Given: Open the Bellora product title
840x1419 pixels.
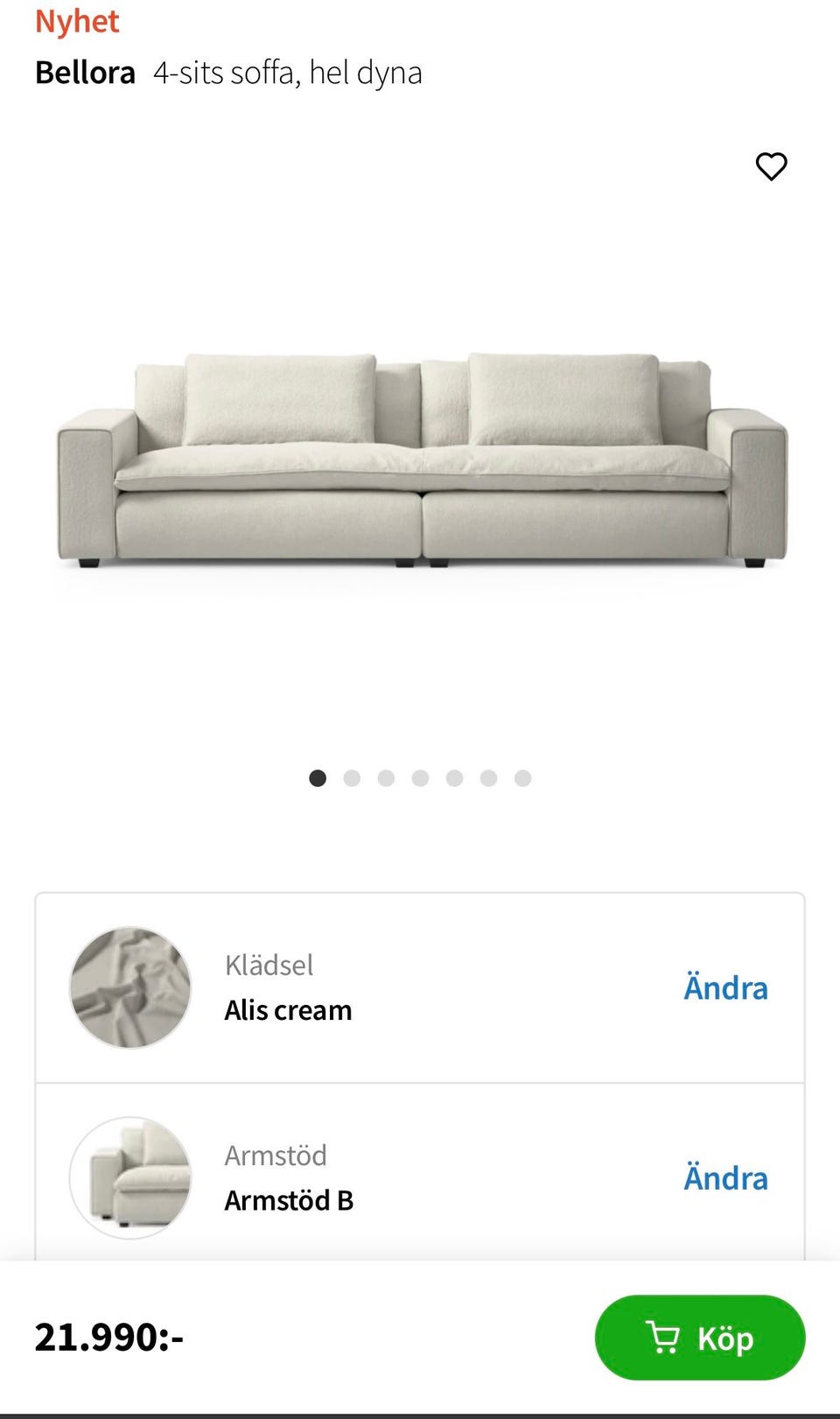Looking at the screenshot, I should coord(85,73).
